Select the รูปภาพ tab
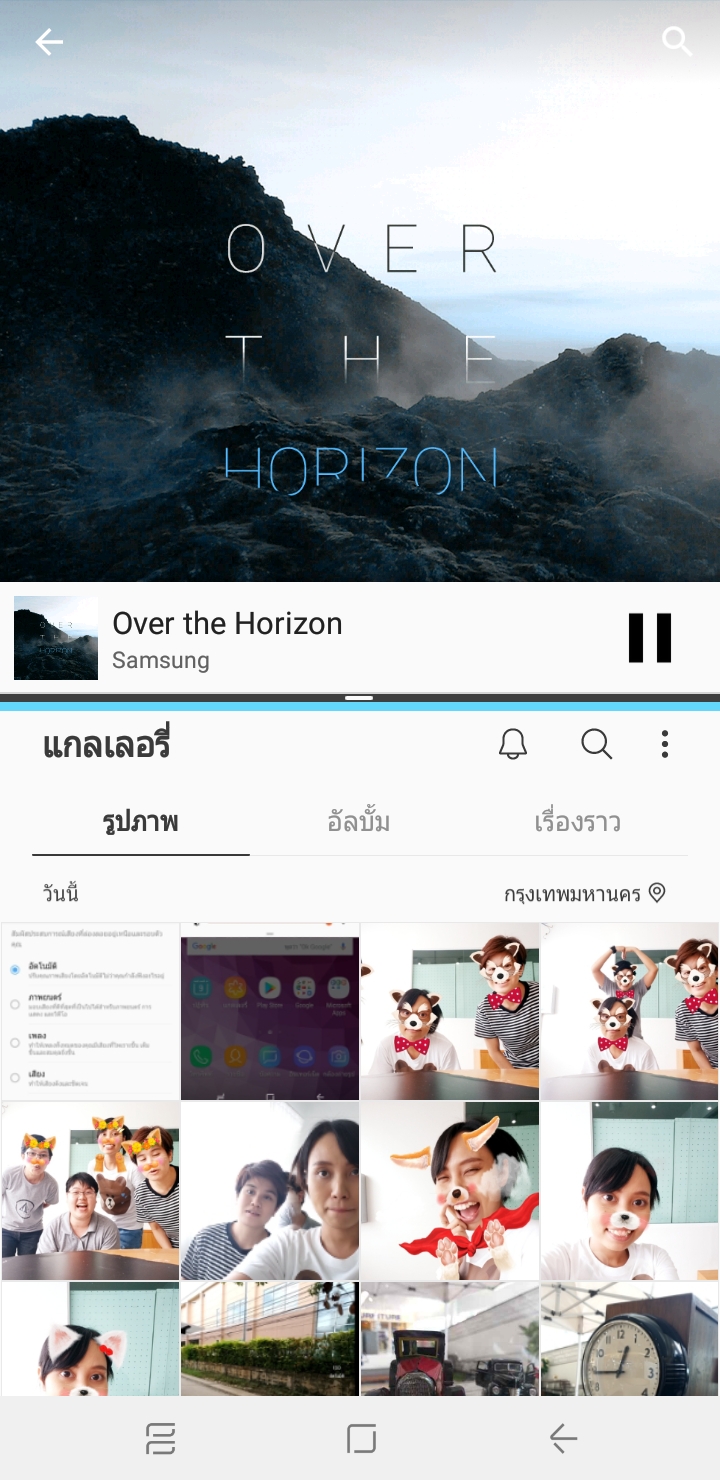Screen dimensions: 720x1480 coord(141,823)
